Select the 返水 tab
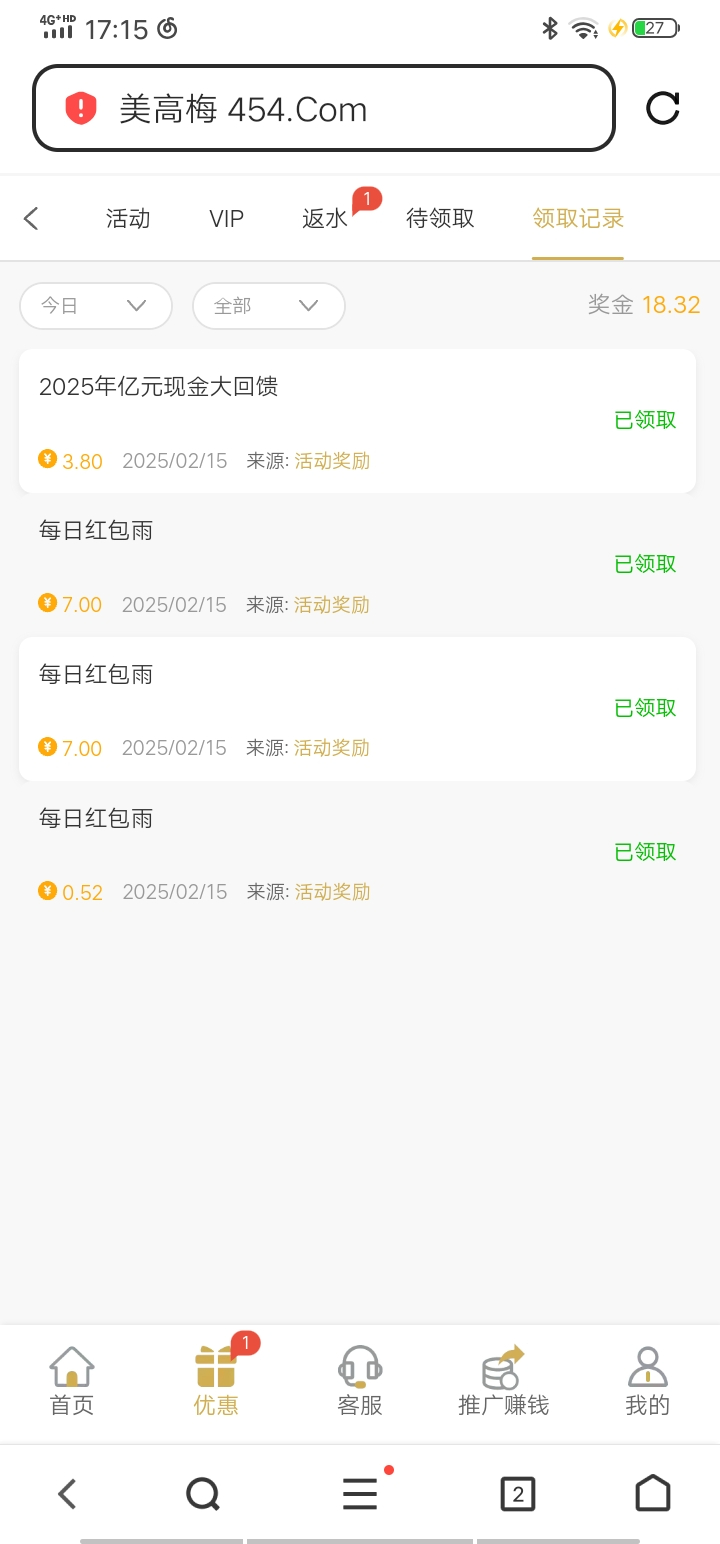The image size is (720, 1544). [x=325, y=218]
